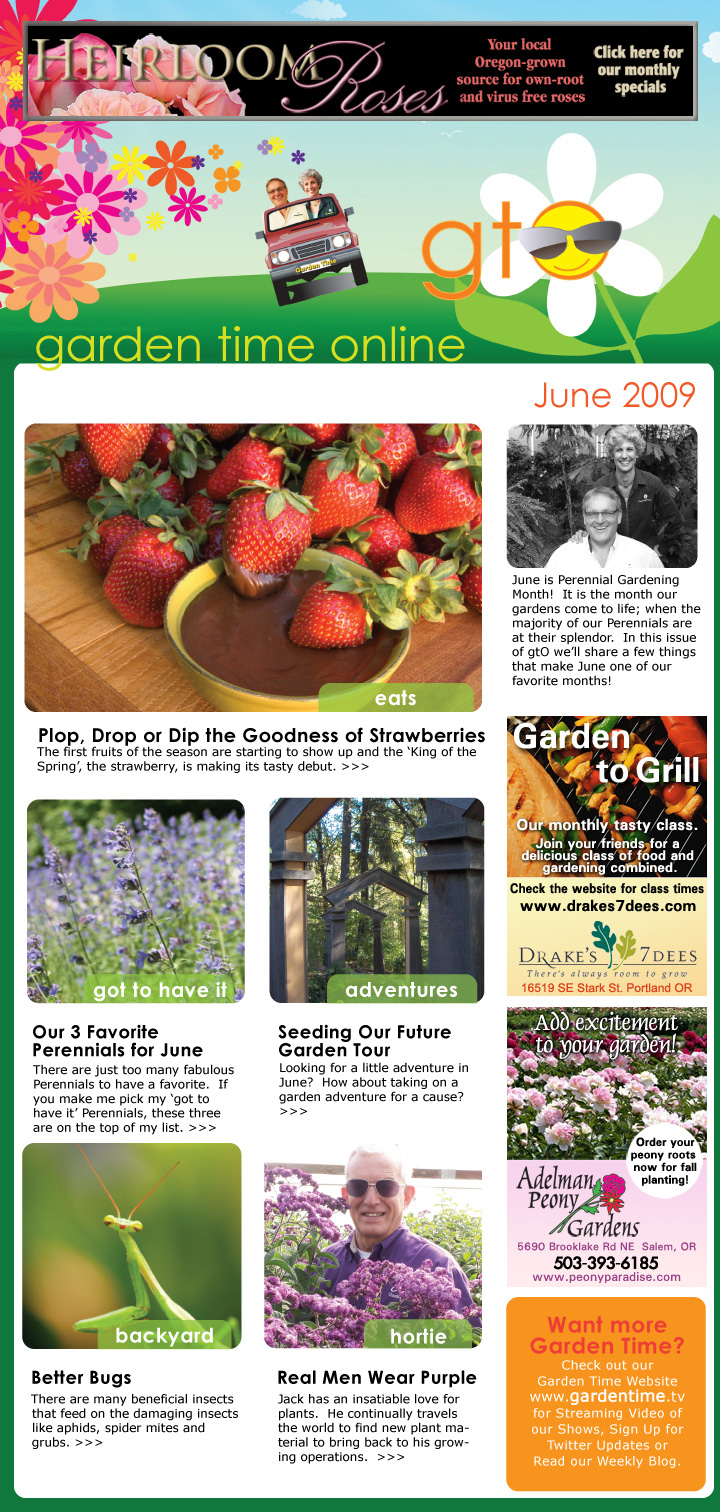This screenshot has height=1512, width=720.
Task: Read the 'Better Bugs' article
Action: (81, 1377)
